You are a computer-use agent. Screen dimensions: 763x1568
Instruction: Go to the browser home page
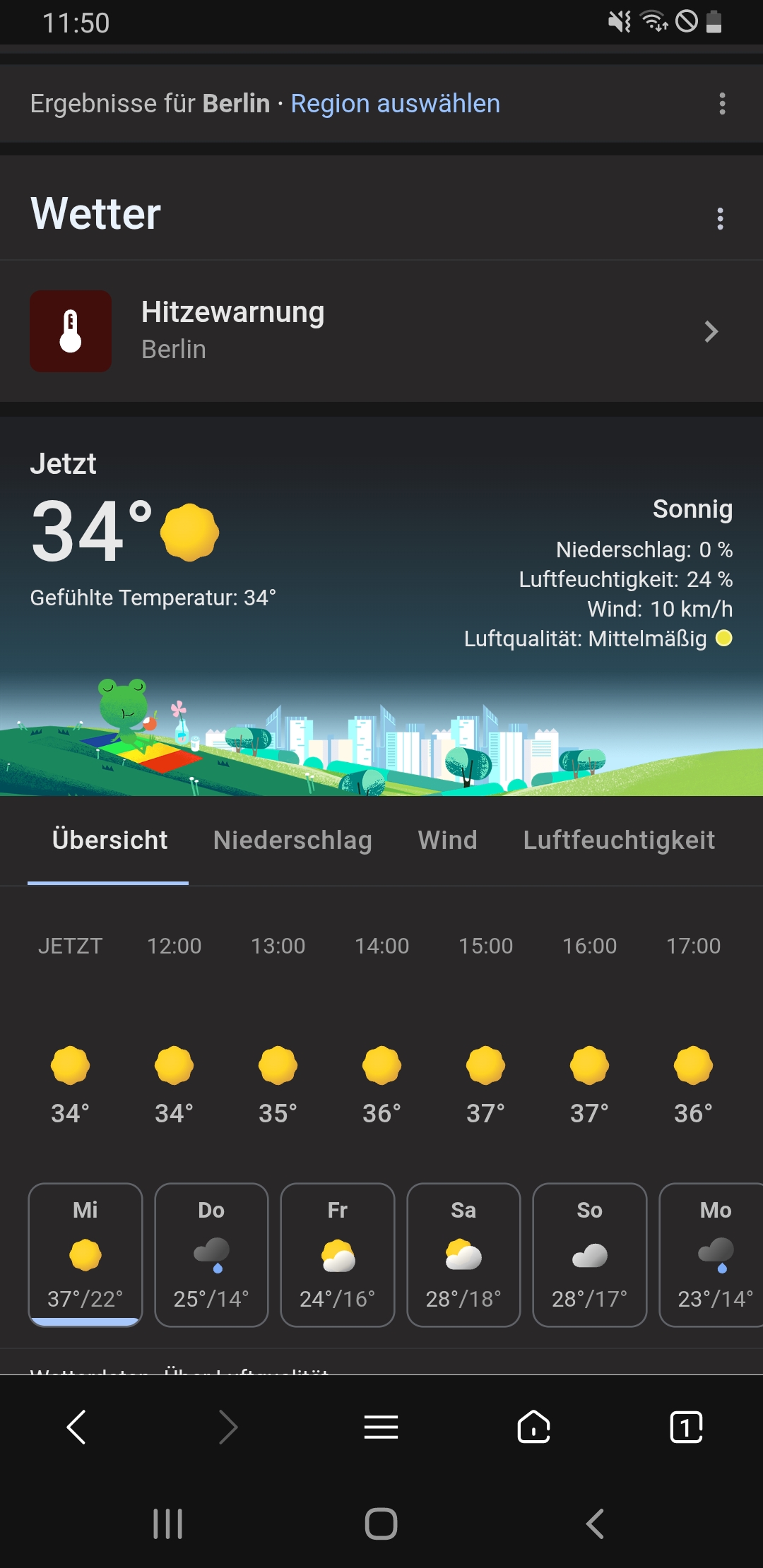(533, 1427)
